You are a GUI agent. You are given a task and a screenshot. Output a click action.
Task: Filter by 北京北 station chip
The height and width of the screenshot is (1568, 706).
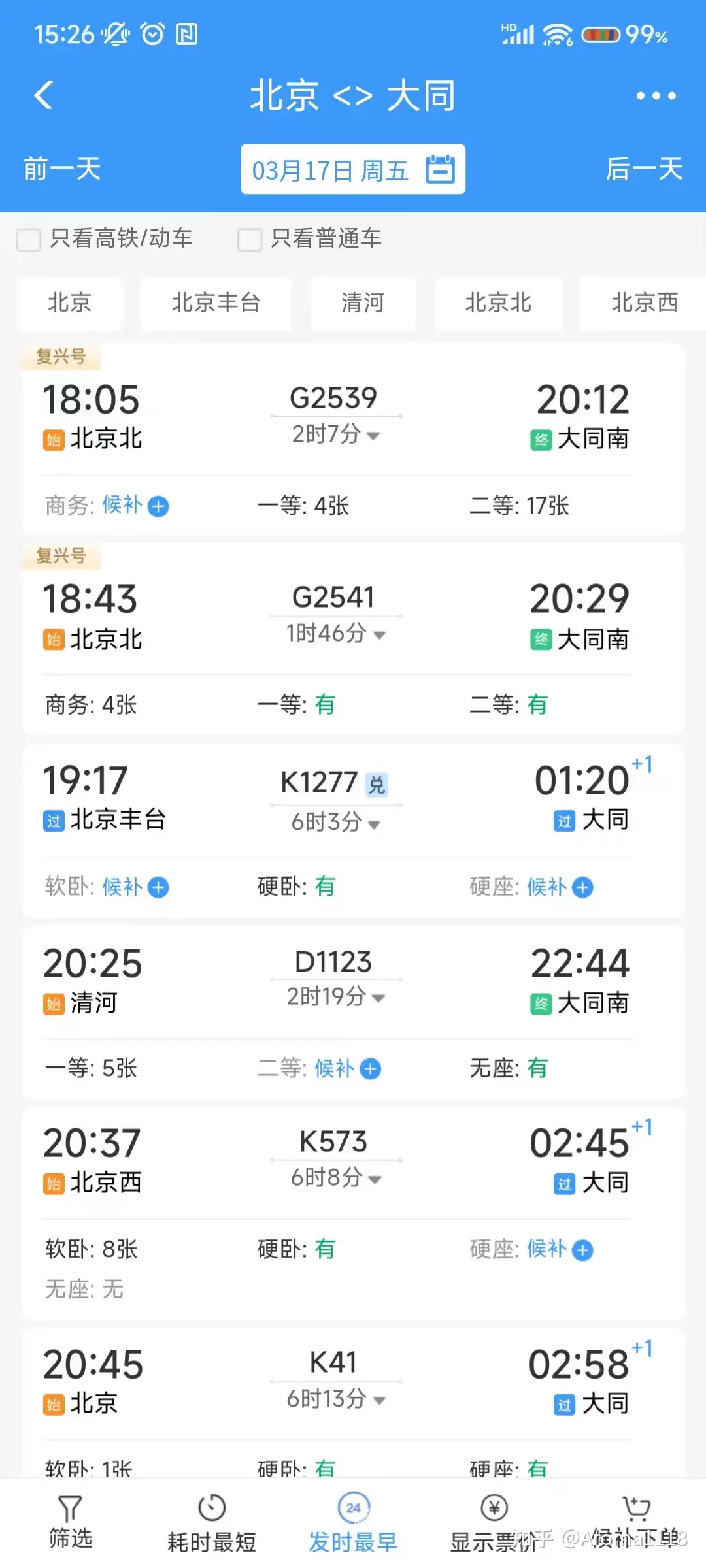498,303
